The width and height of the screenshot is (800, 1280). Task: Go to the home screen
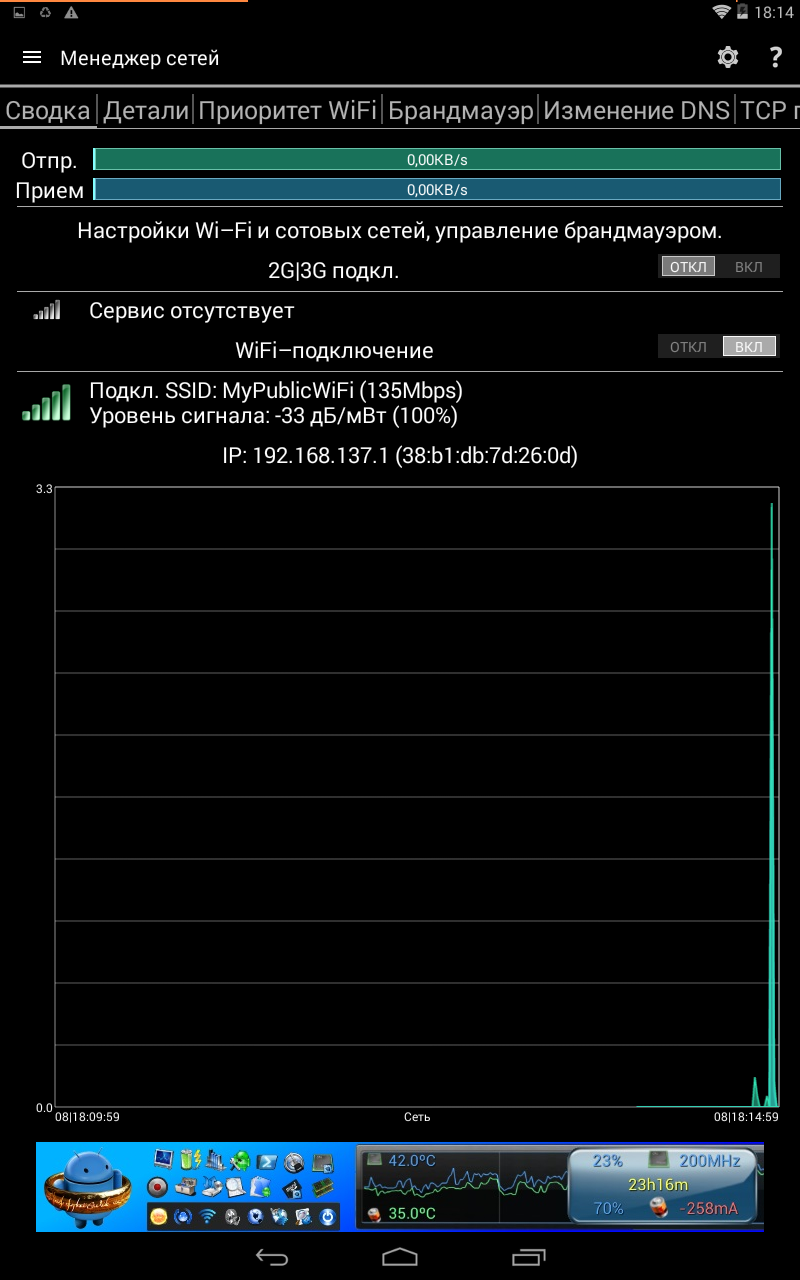click(x=400, y=1256)
